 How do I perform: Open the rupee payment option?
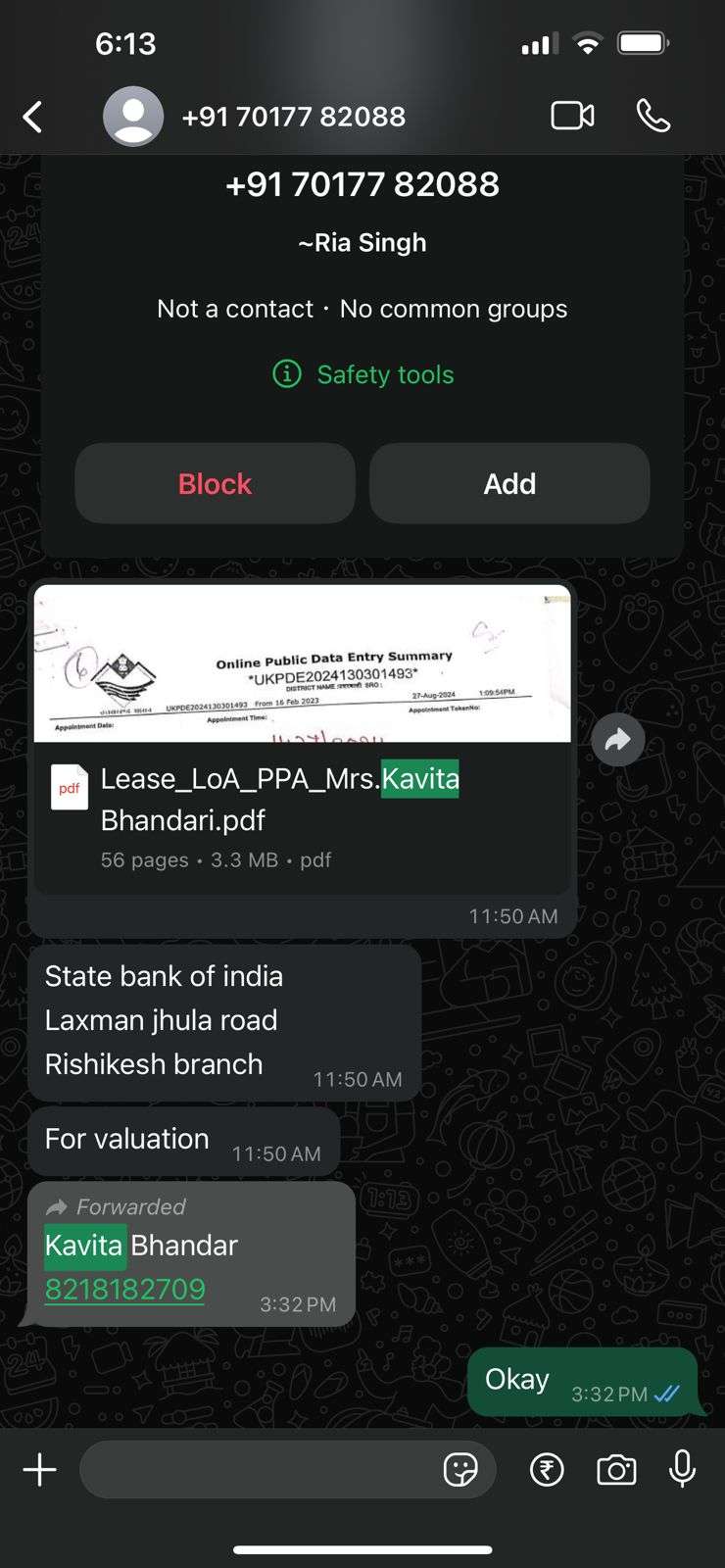(x=547, y=1470)
